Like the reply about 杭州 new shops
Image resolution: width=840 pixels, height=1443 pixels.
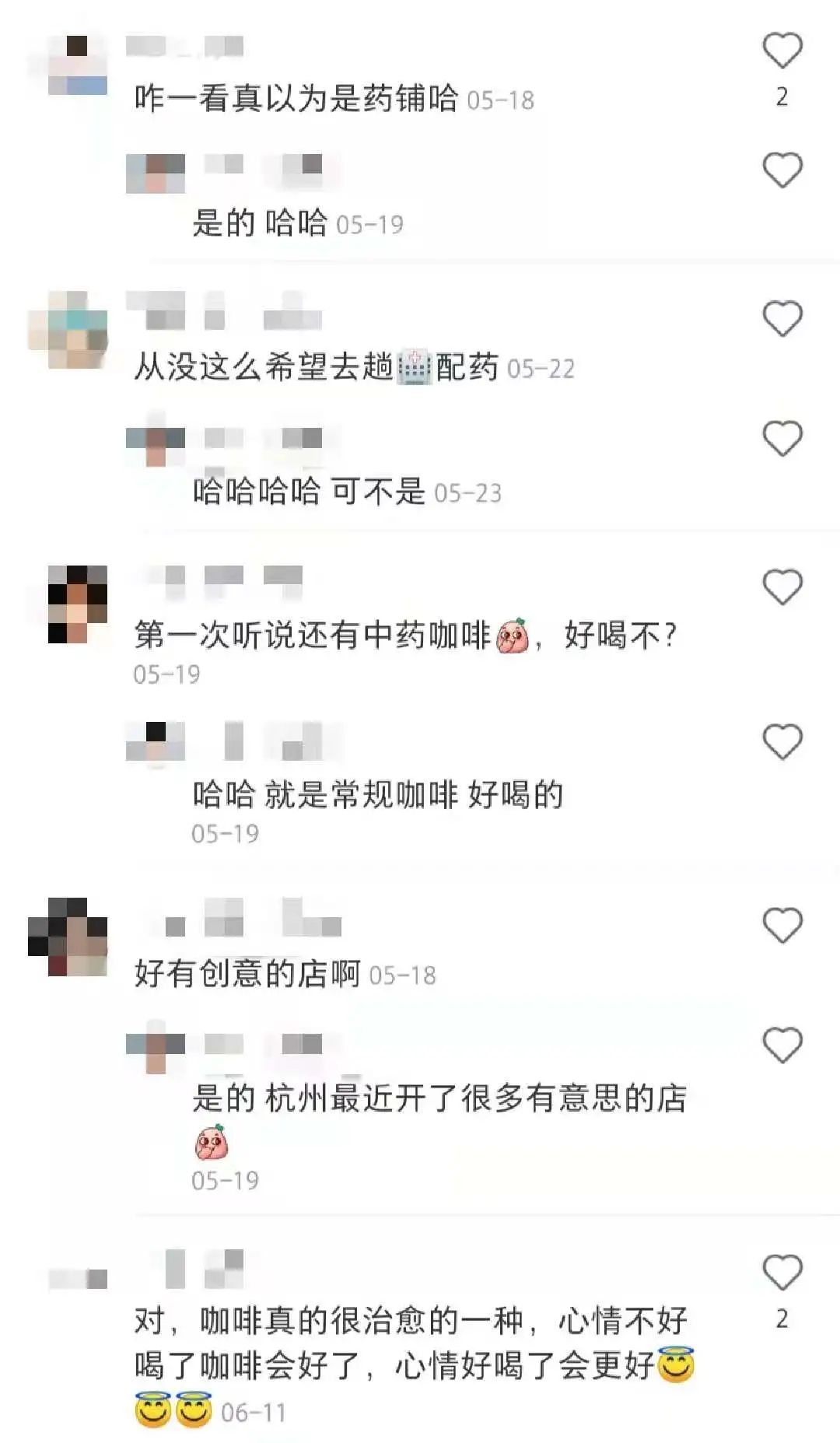(x=782, y=1045)
